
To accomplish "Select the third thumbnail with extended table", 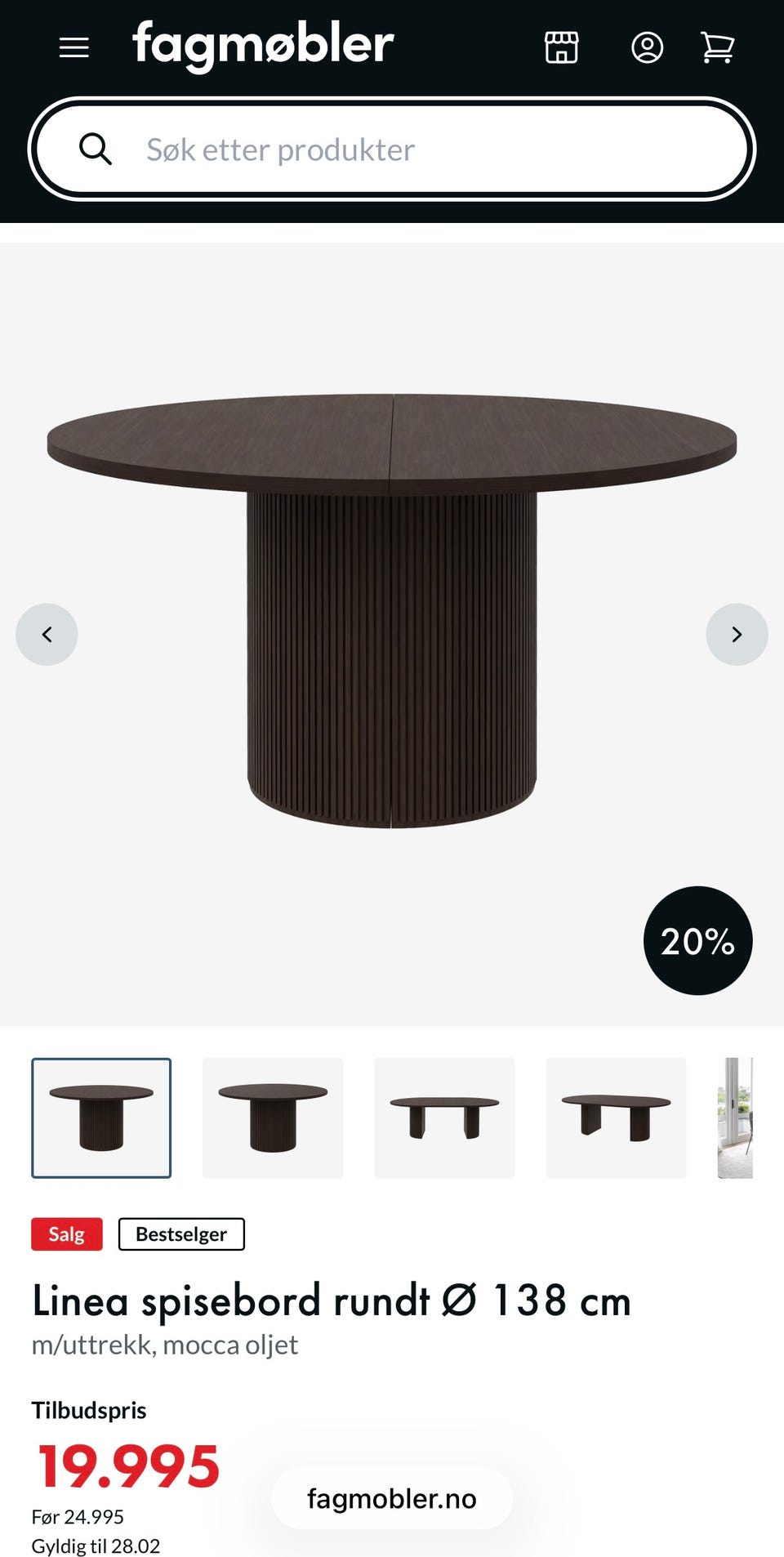I will coord(444,1118).
